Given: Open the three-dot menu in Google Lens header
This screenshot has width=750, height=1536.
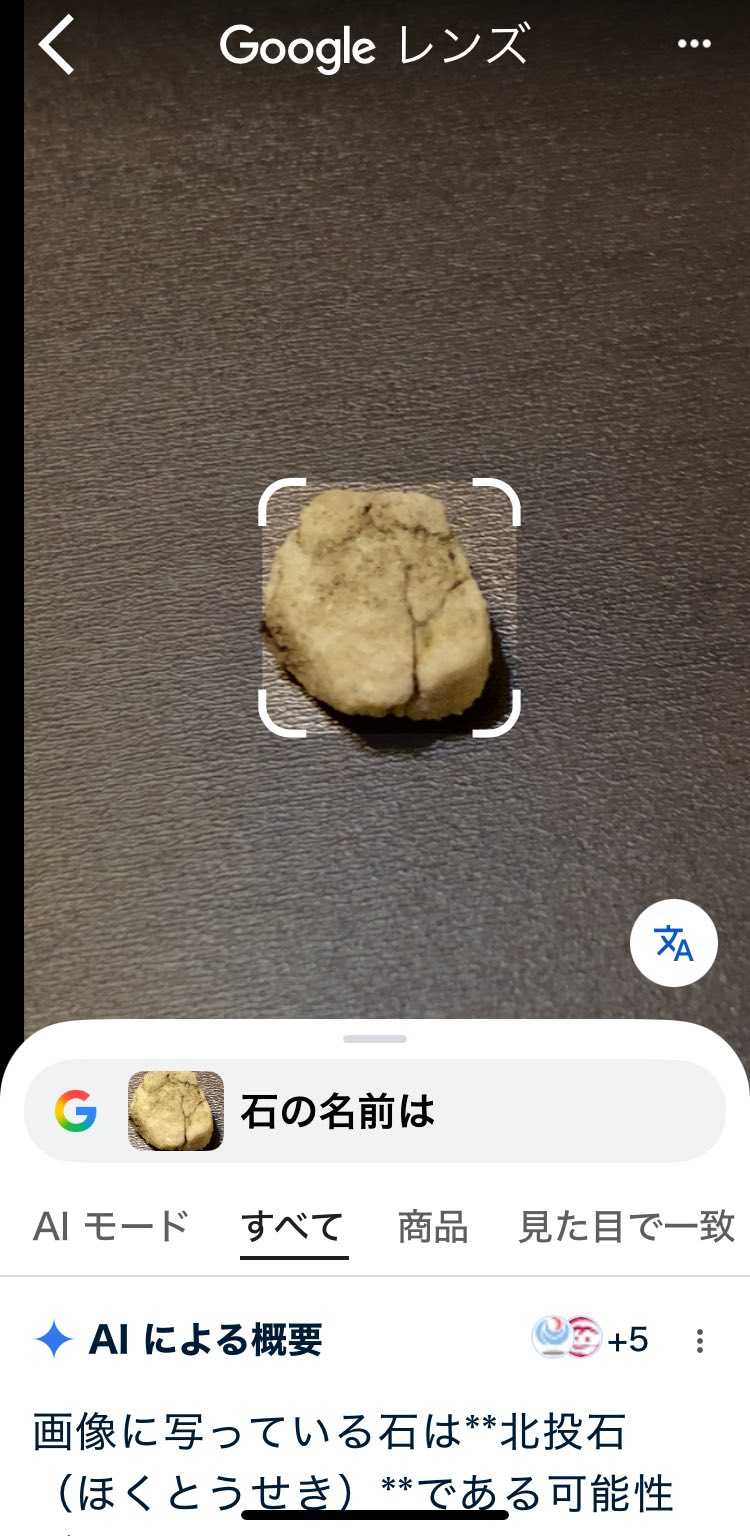Looking at the screenshot, I should 694,44.
